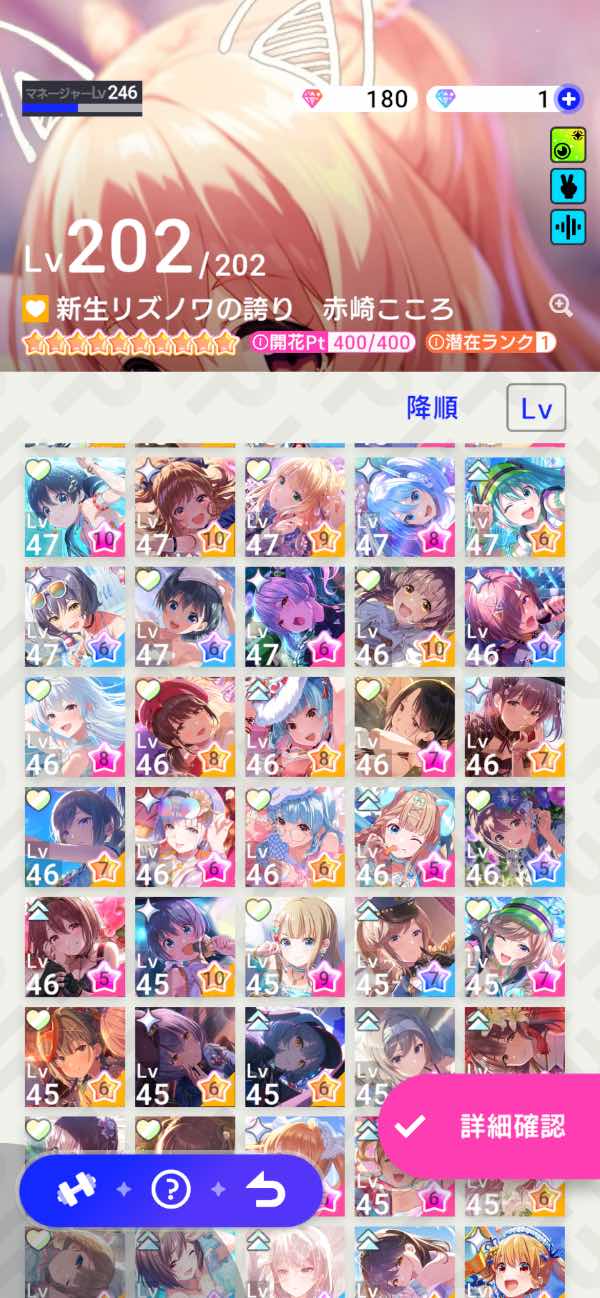Viewport: 600px width, 1298px height.
Task: Open the help question mark
Action: point(171,1190)
